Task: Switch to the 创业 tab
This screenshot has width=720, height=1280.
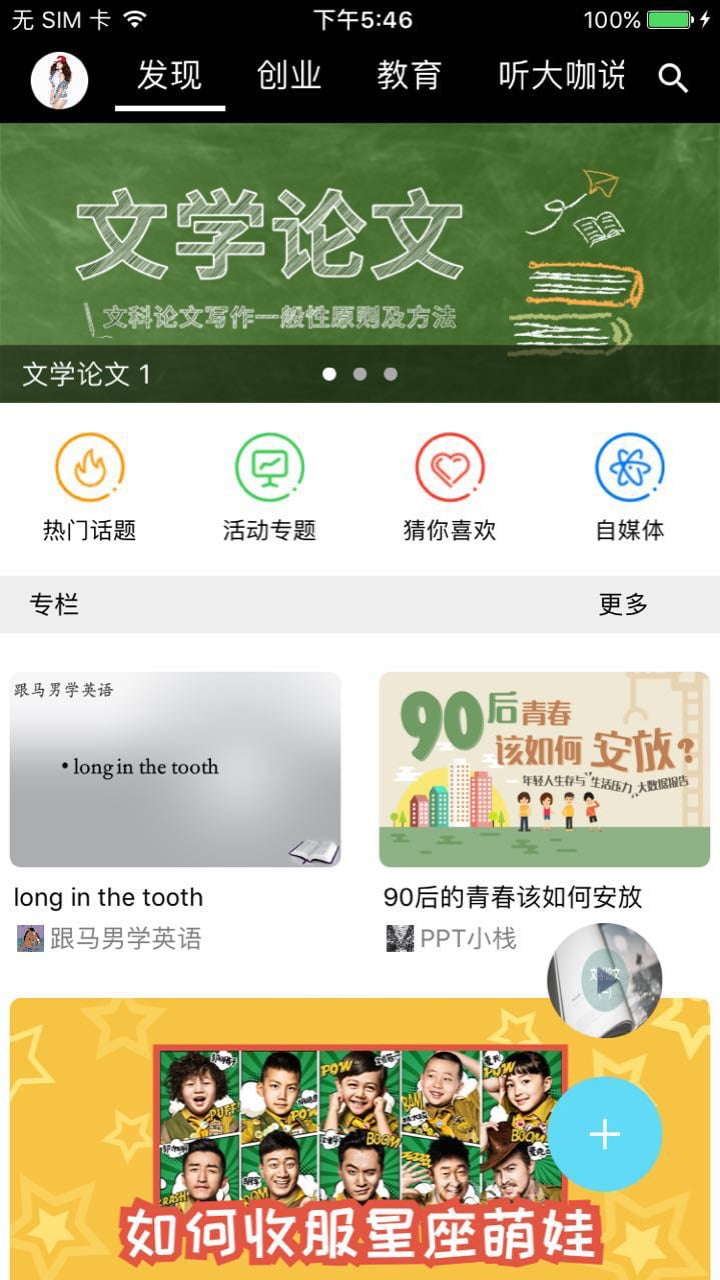Action: tap(289, 76)
